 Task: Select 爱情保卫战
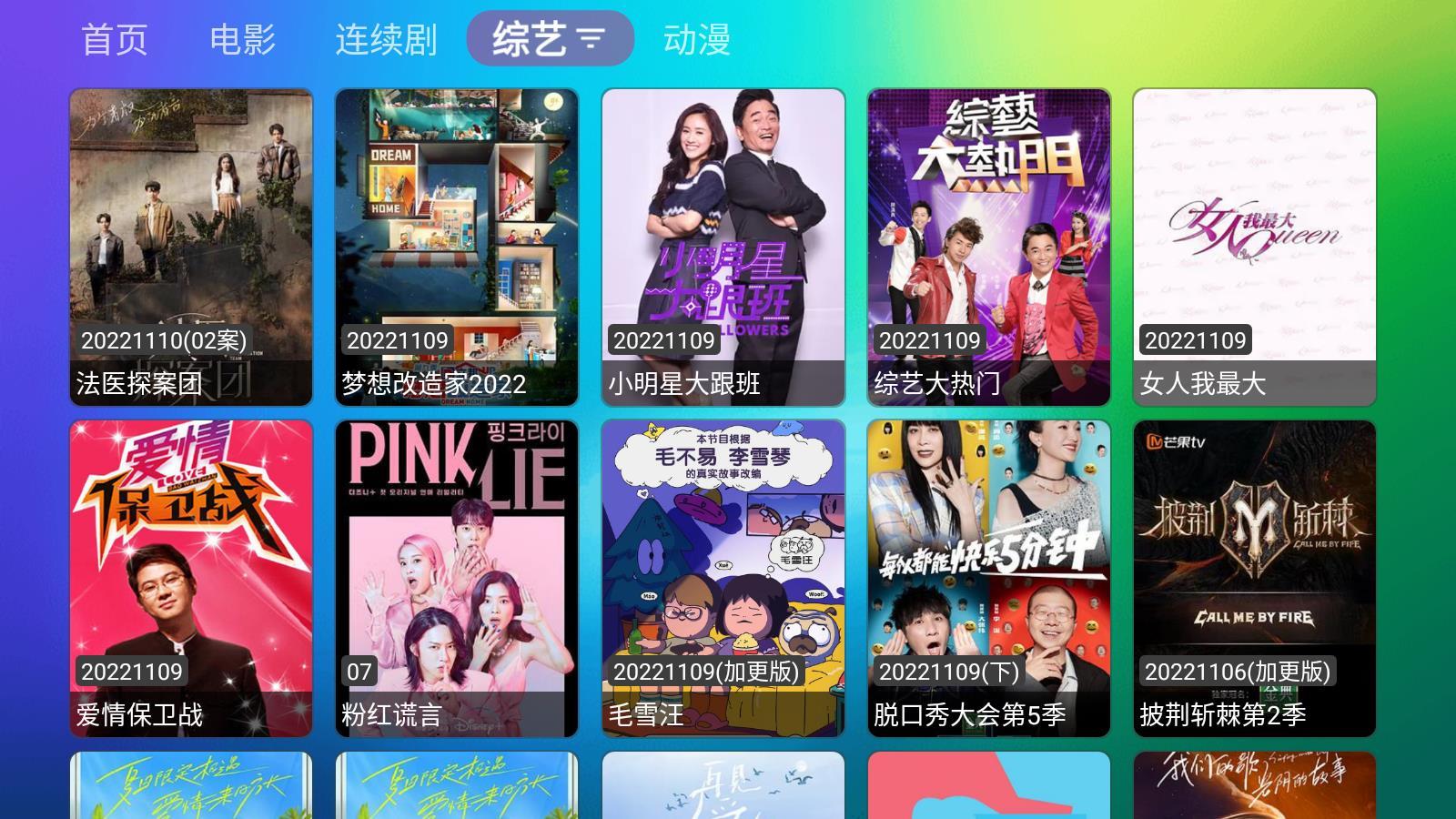(191, 578)
